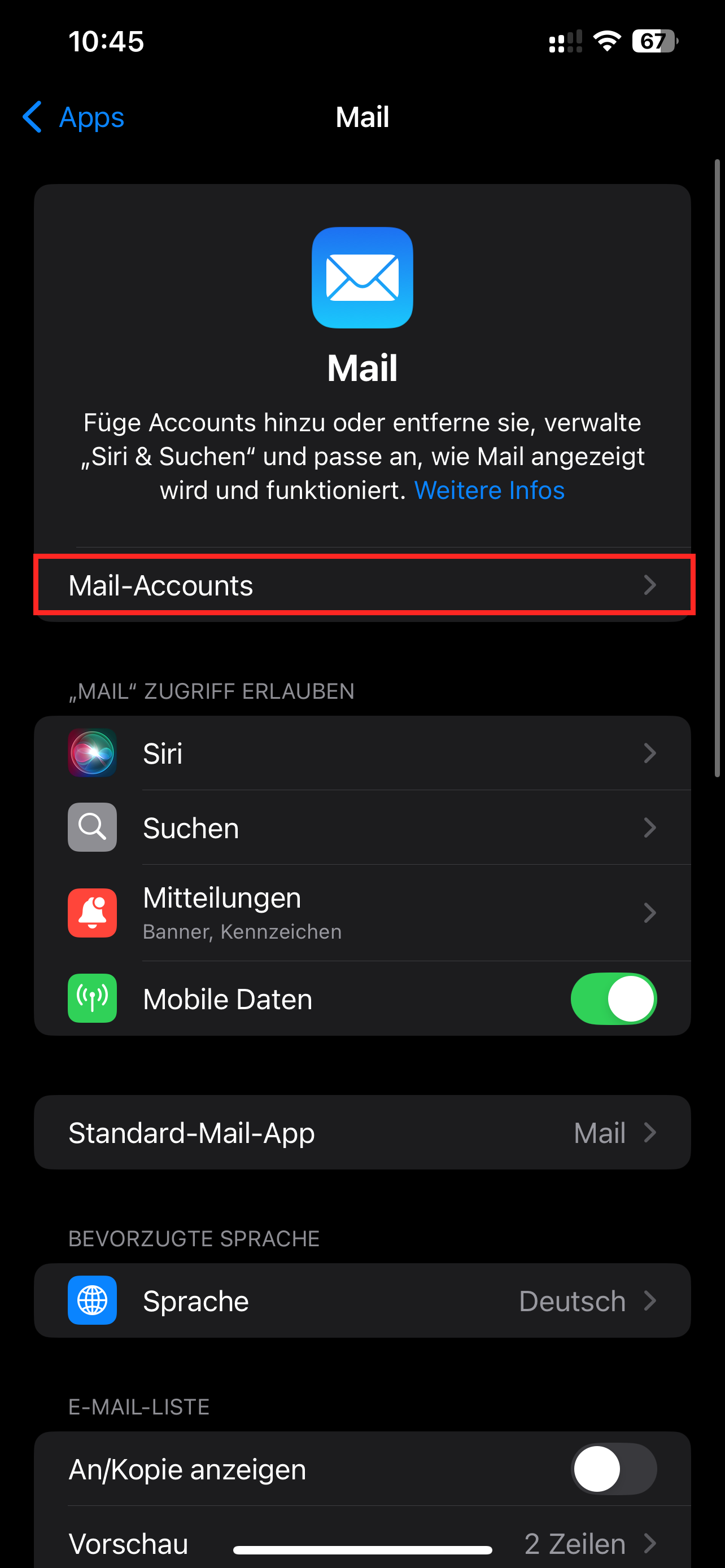Open Siri settings for Mail
Image resolution: width=725 pixels, height=1568 pixels.
pos(363,753)
